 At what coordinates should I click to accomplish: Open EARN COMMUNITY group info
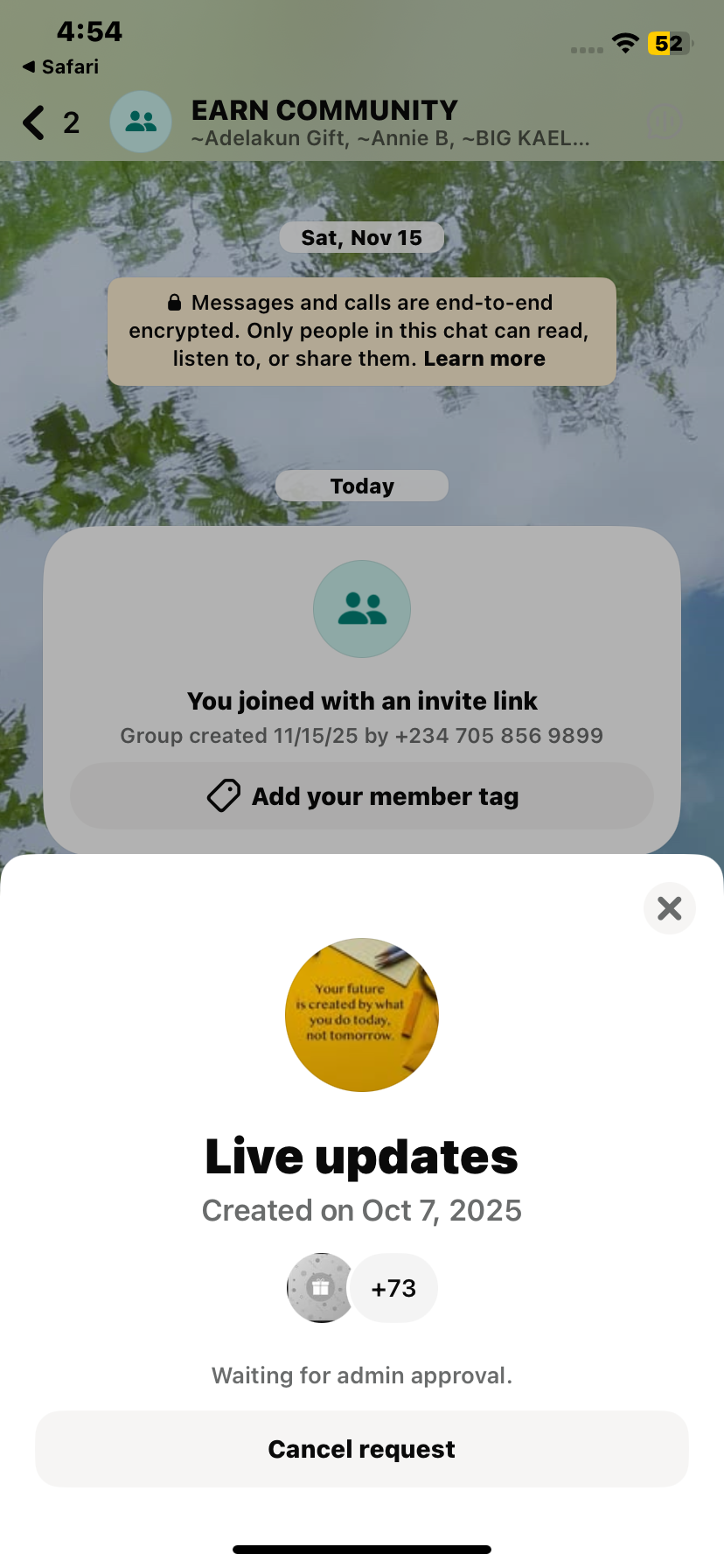point(350,122)
